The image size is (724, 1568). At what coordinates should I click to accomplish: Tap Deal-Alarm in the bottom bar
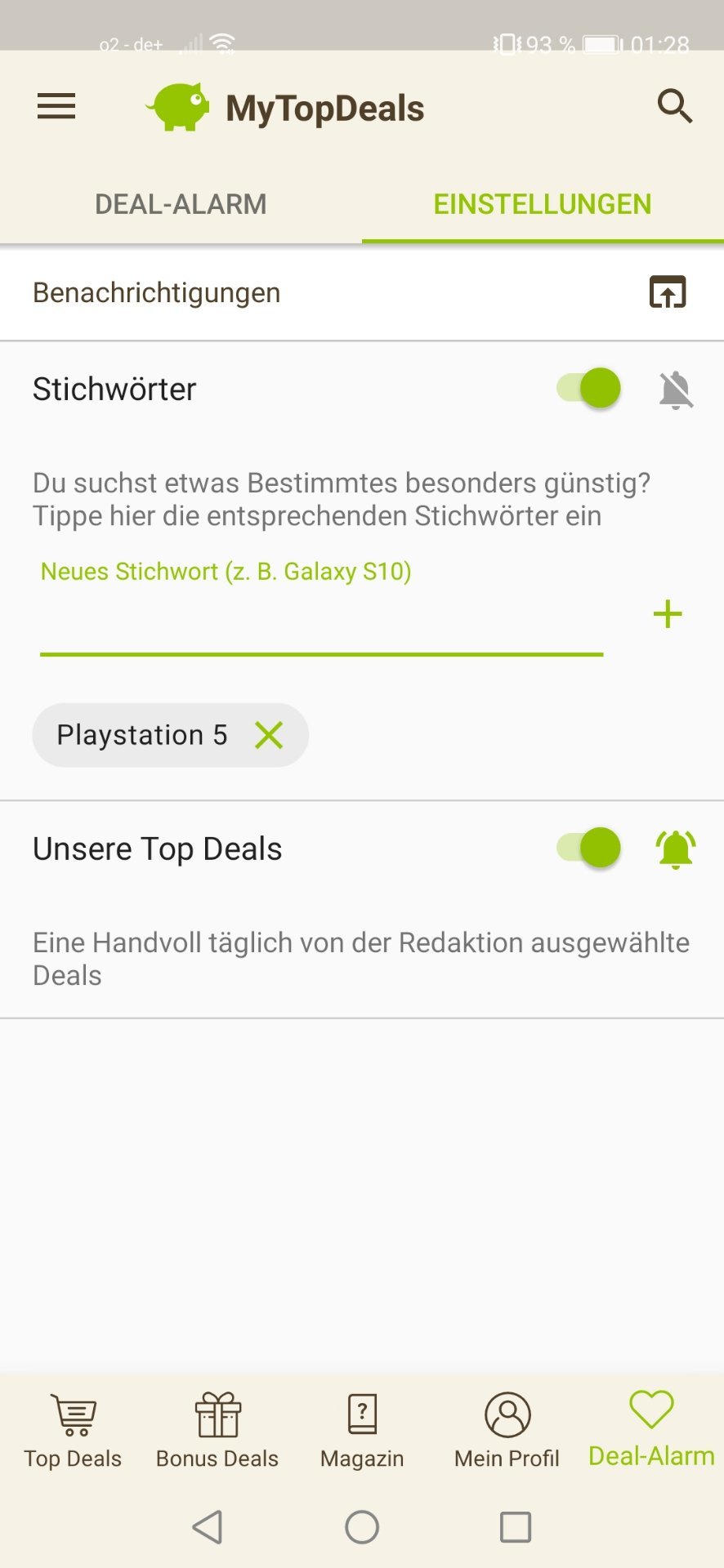point(651,1429)
